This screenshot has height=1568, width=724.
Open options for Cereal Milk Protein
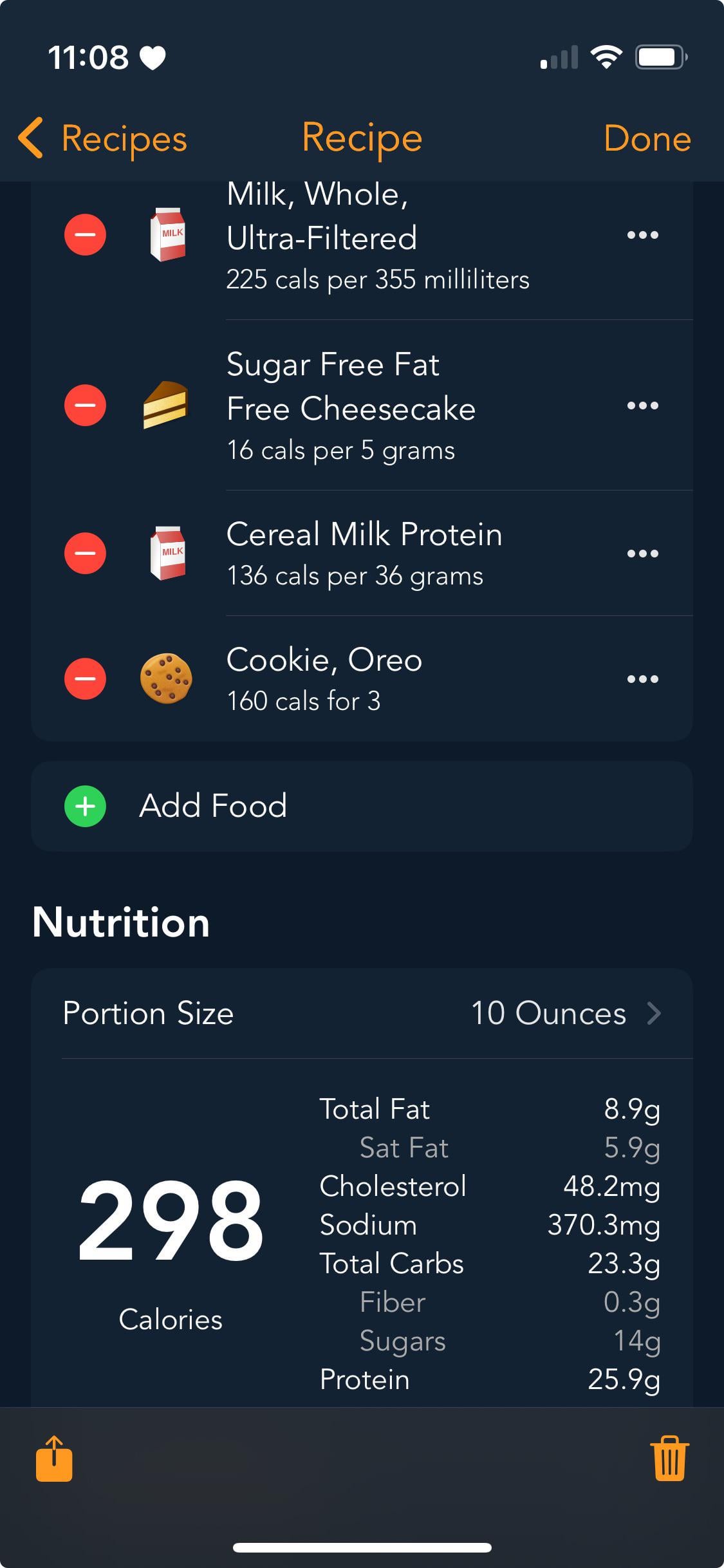642,553
